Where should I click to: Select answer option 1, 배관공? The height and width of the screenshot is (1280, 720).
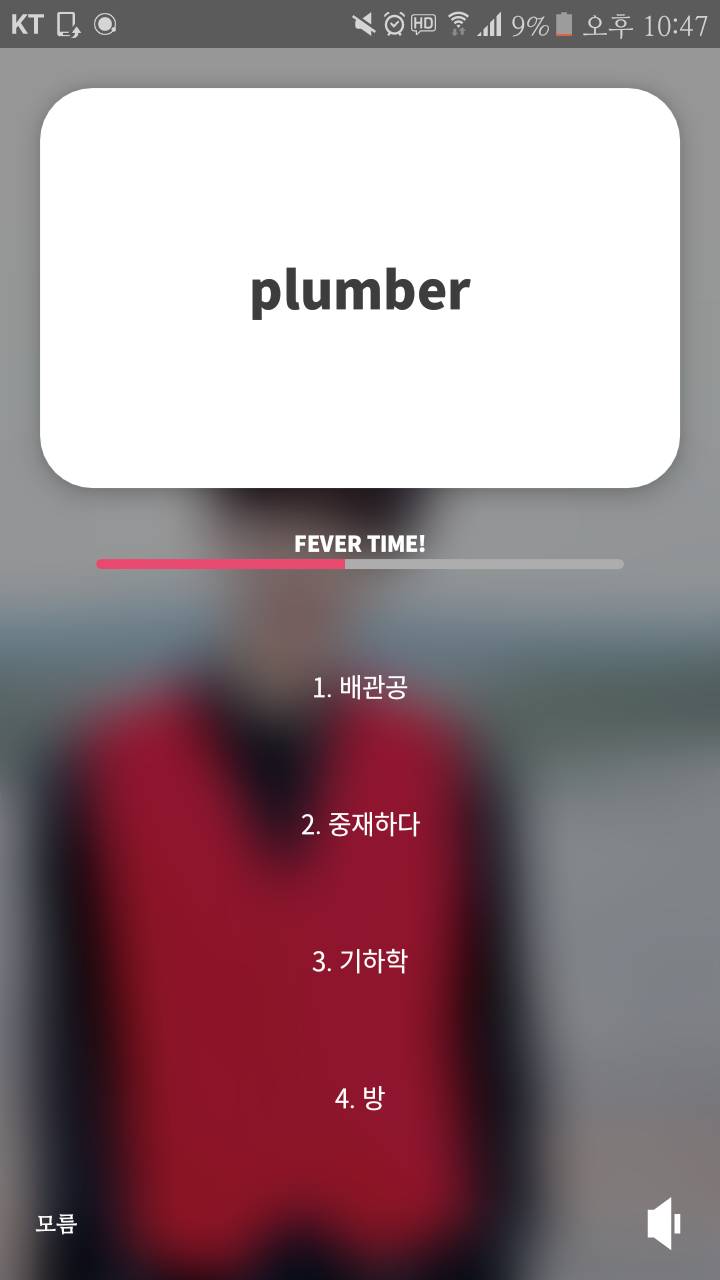coord(359,687)
